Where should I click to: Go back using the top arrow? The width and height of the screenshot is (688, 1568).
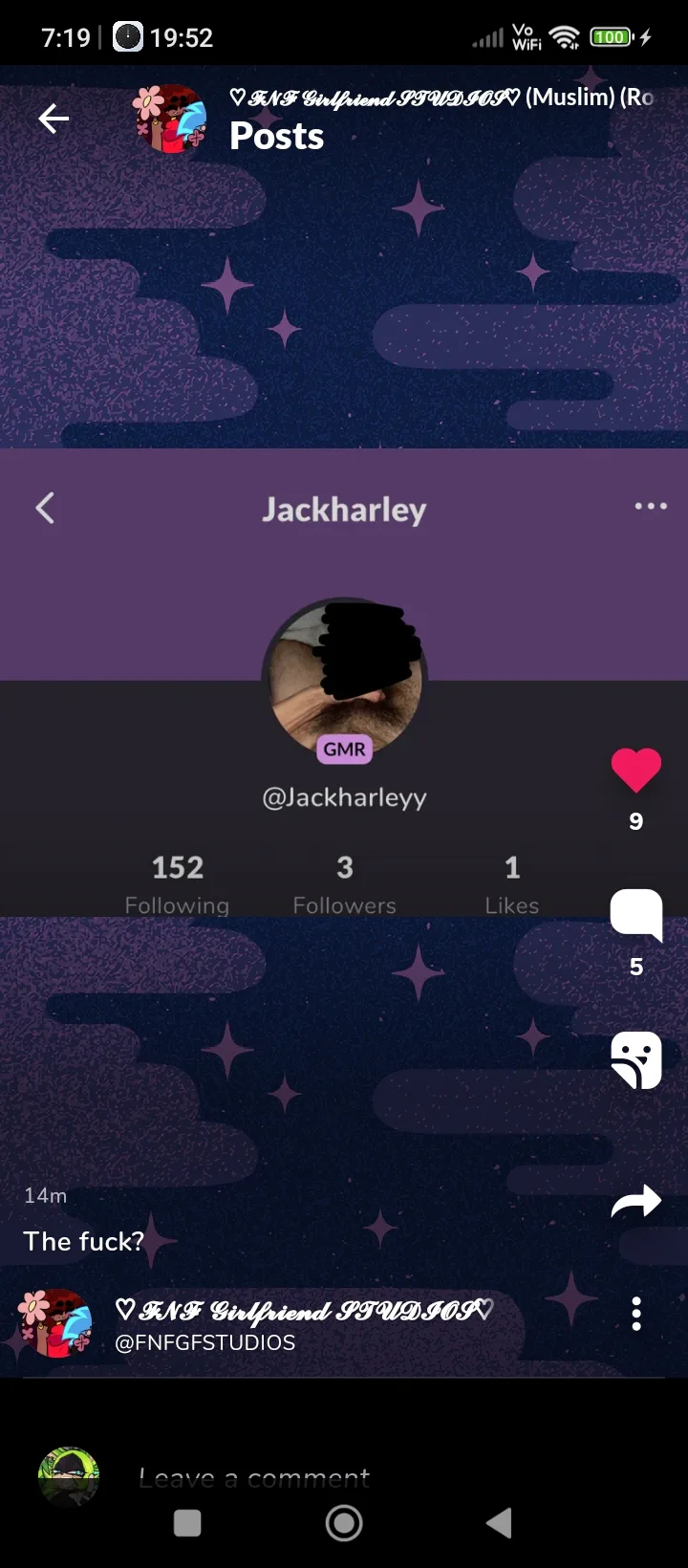pyautogui.click(x=54, y=120)
